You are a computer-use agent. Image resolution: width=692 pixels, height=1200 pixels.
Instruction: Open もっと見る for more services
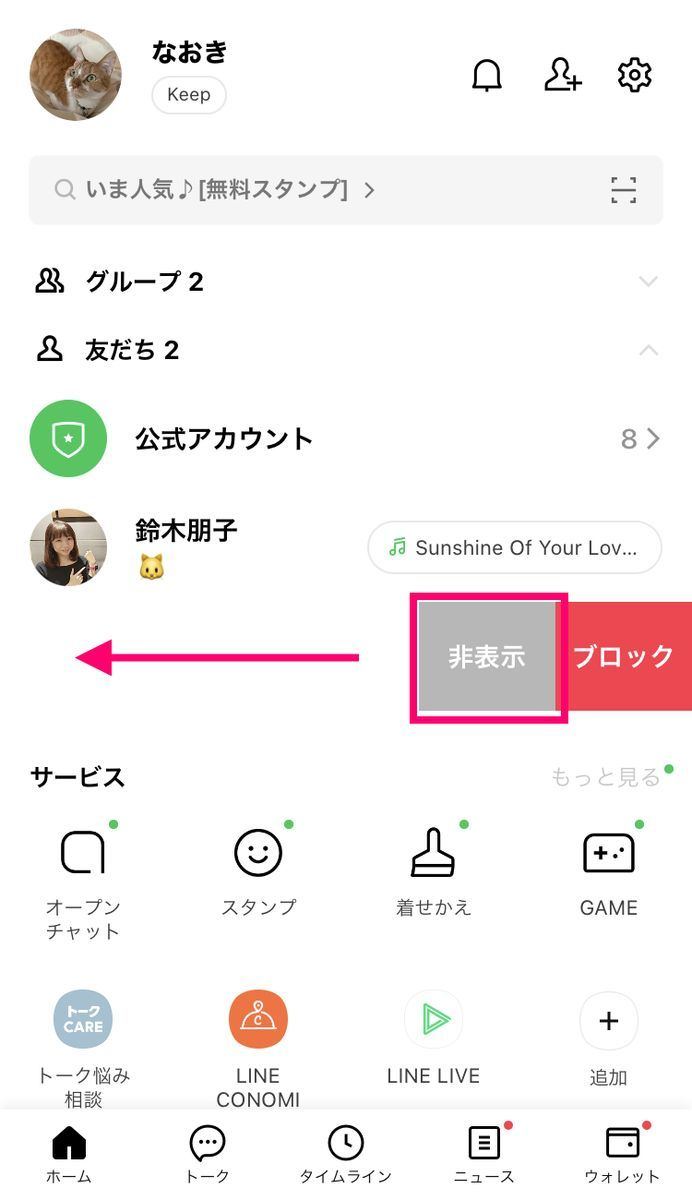(x=606, y=777)
